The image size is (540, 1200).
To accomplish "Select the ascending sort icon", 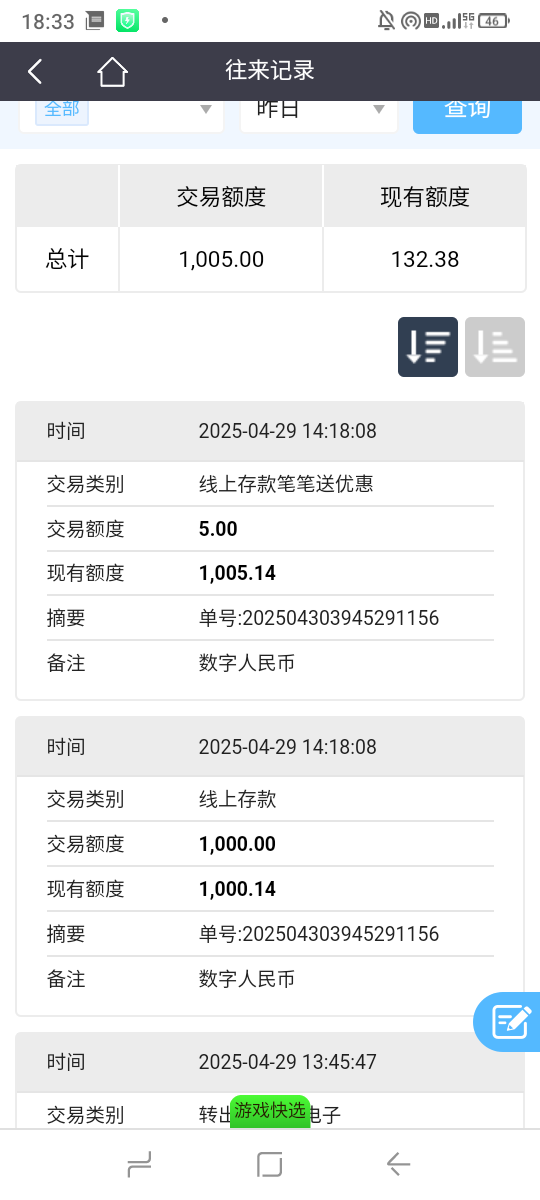I will tap(495, 347).
